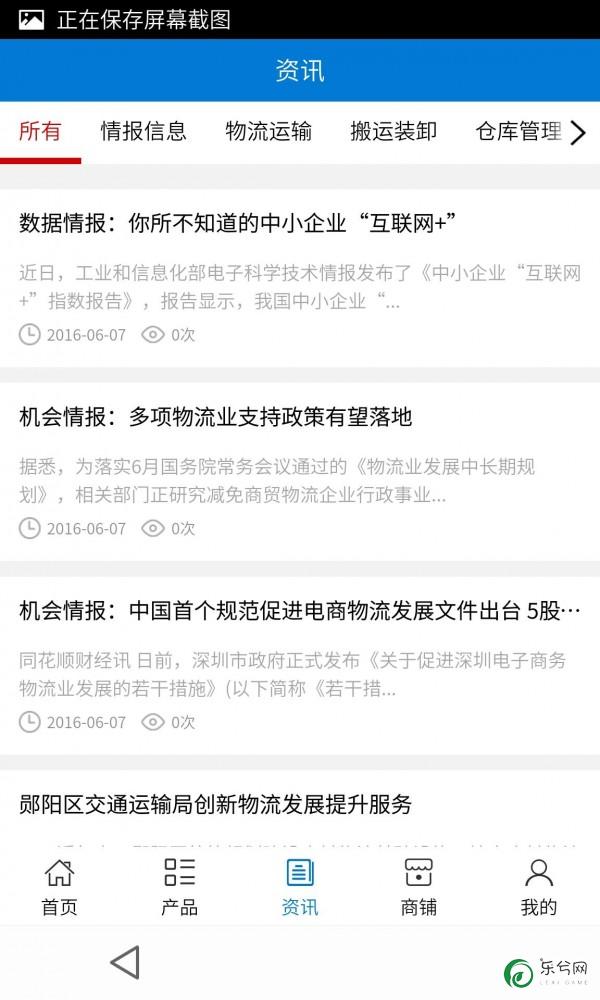Go to the 我的 profile tab
Viewport: 600px width, 1000px height.
[x=539, y=886]
